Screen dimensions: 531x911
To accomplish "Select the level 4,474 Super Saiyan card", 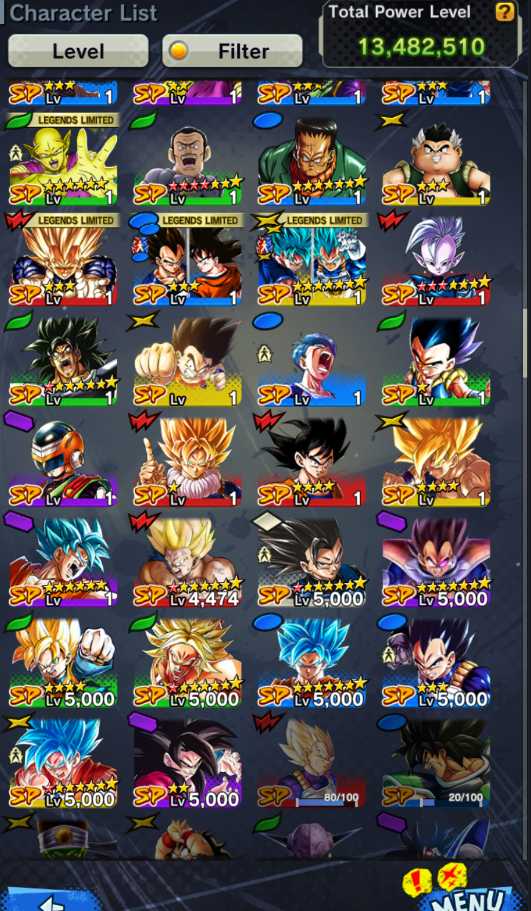I will [187, 559].
